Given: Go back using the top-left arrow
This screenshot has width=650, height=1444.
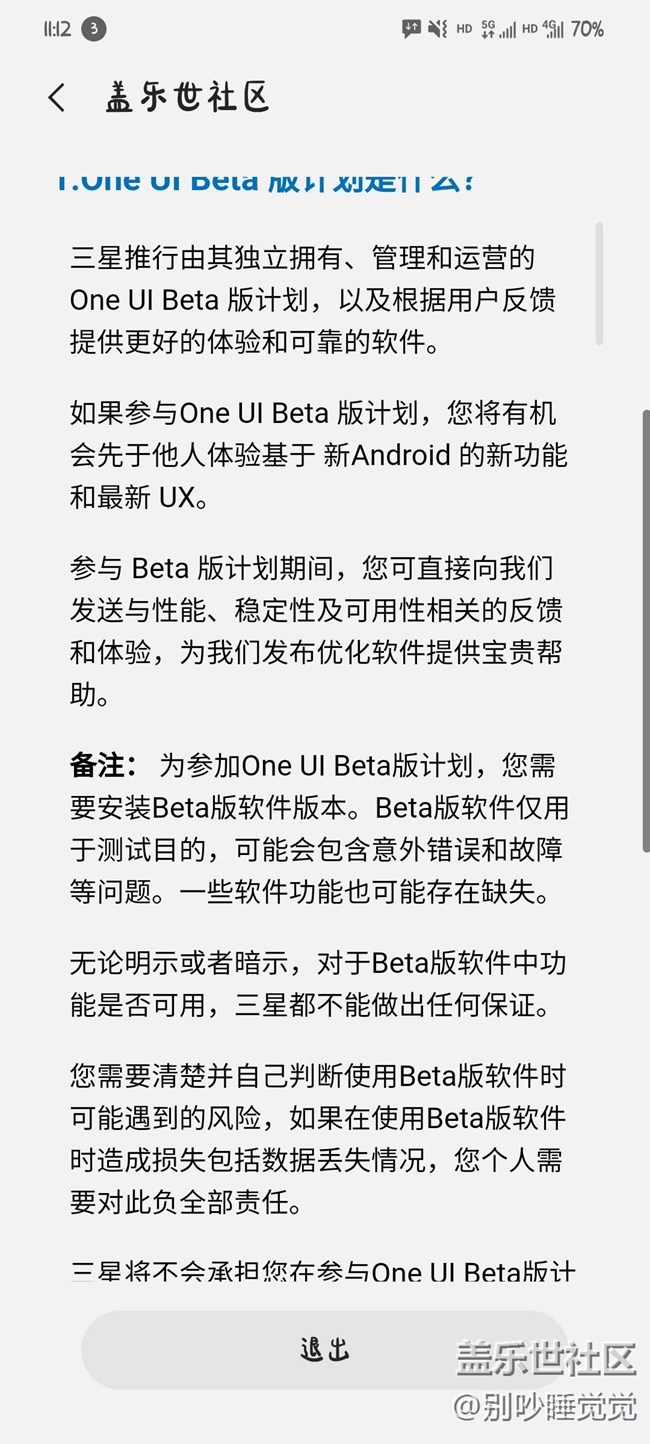Looking at the screenshot, I should click(x=57, y=98).
